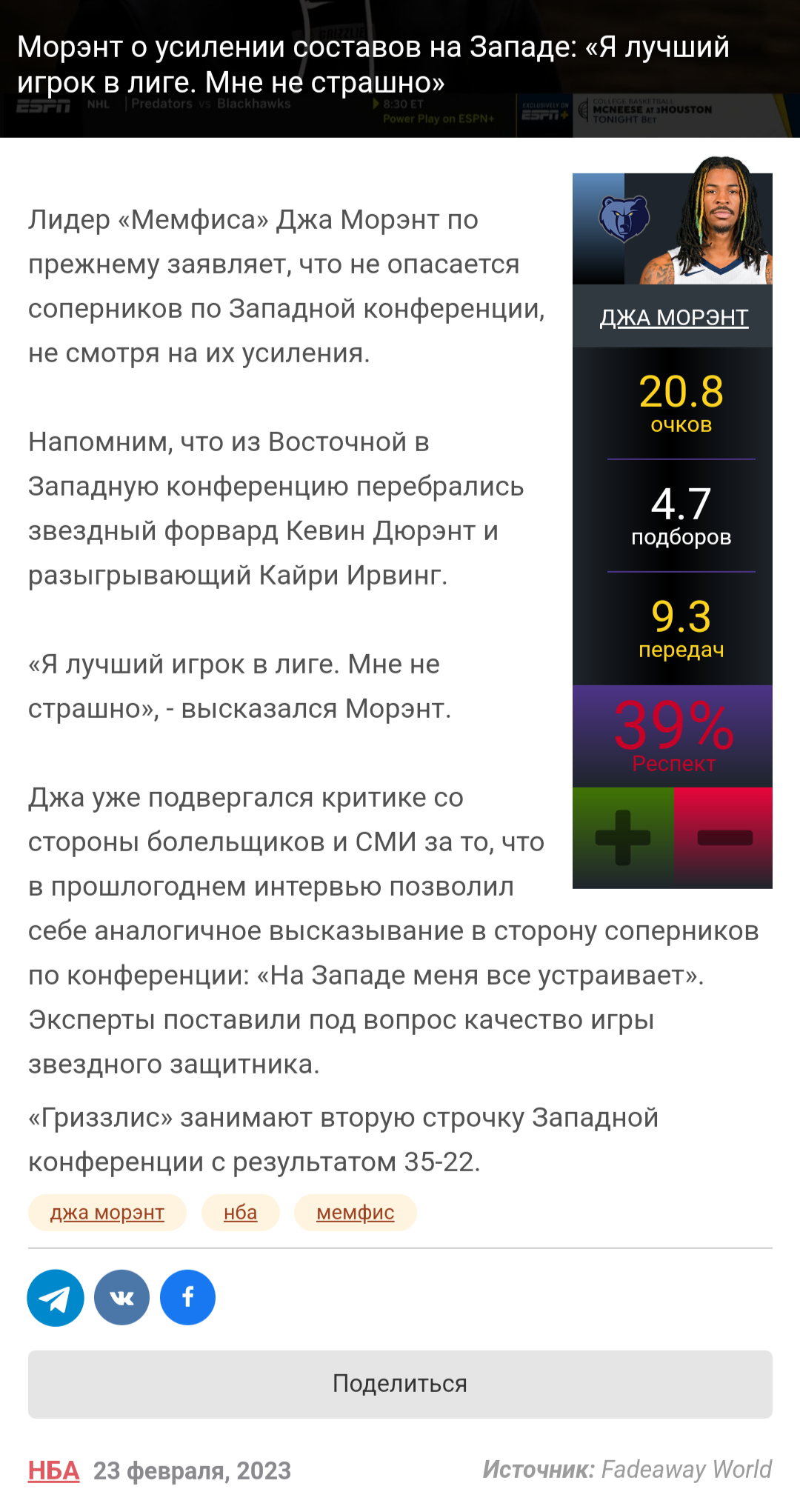The width and height of the screenshot is (800, 1512).
Task: Open the НБА category link
Action: coord(53,1471)
